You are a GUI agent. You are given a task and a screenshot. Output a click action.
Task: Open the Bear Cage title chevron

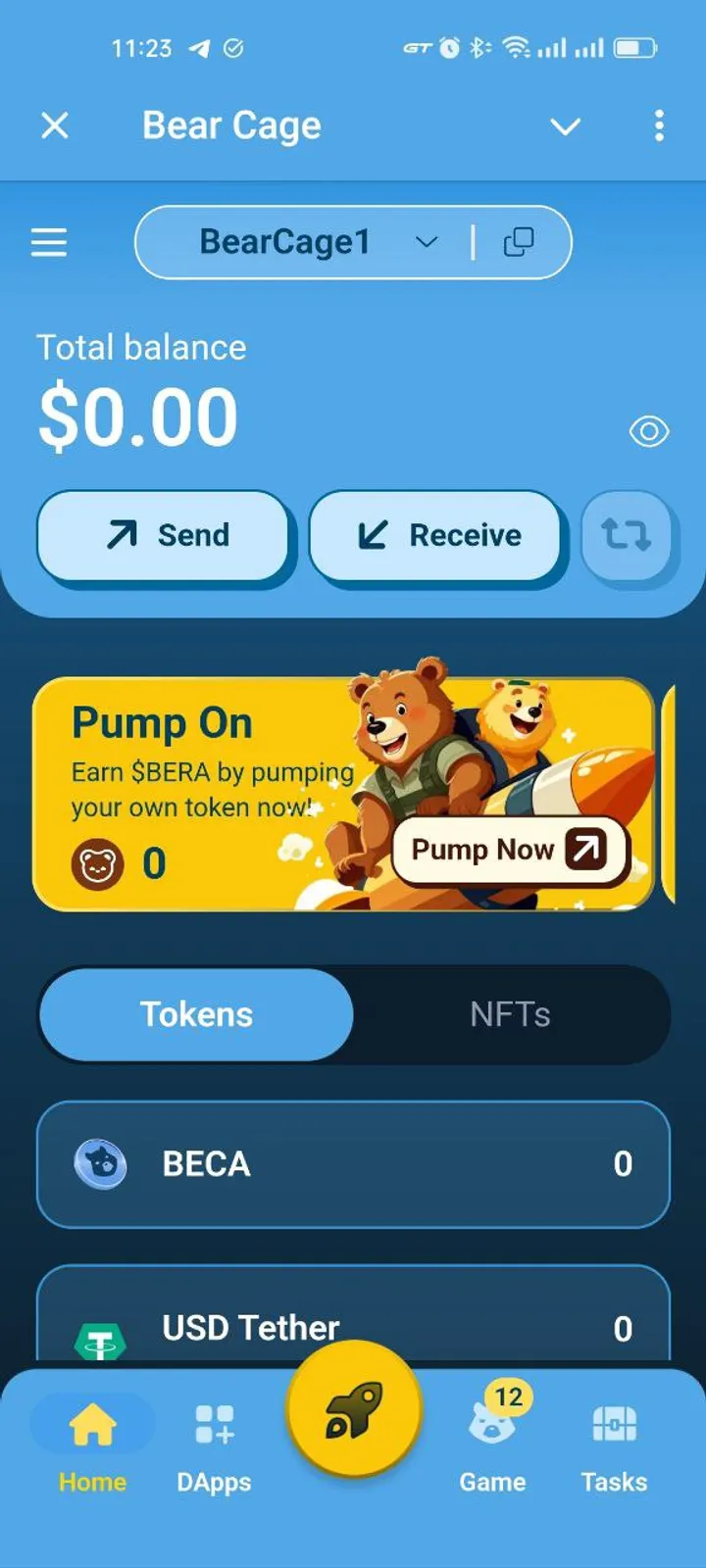[x=566, y=126]
